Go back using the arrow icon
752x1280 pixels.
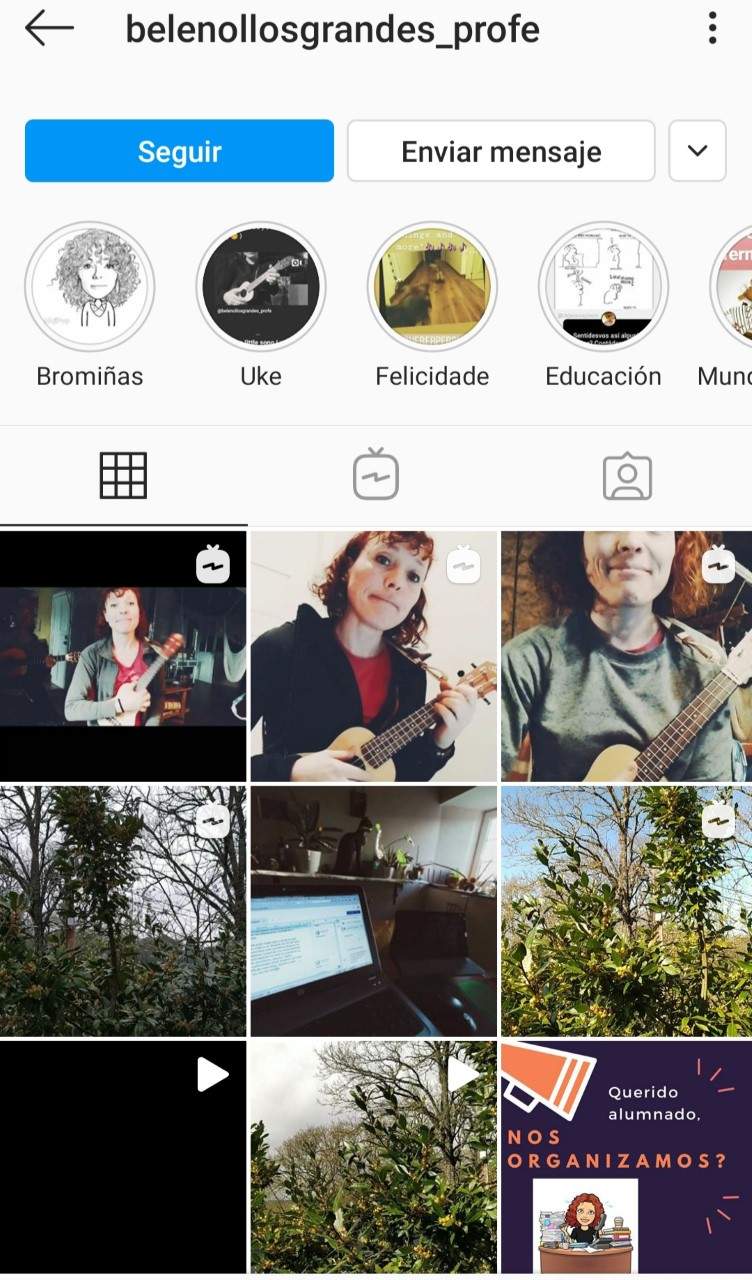[x=49, y=28]
